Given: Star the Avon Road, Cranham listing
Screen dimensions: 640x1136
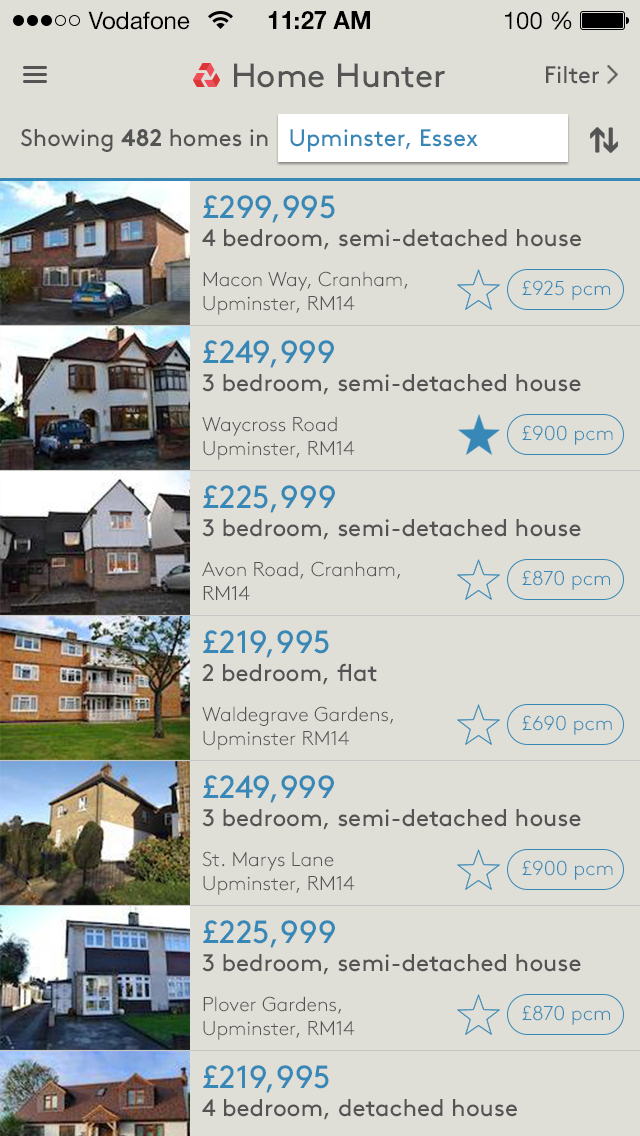Looking at the screenshot, I should tap(478, 580).
